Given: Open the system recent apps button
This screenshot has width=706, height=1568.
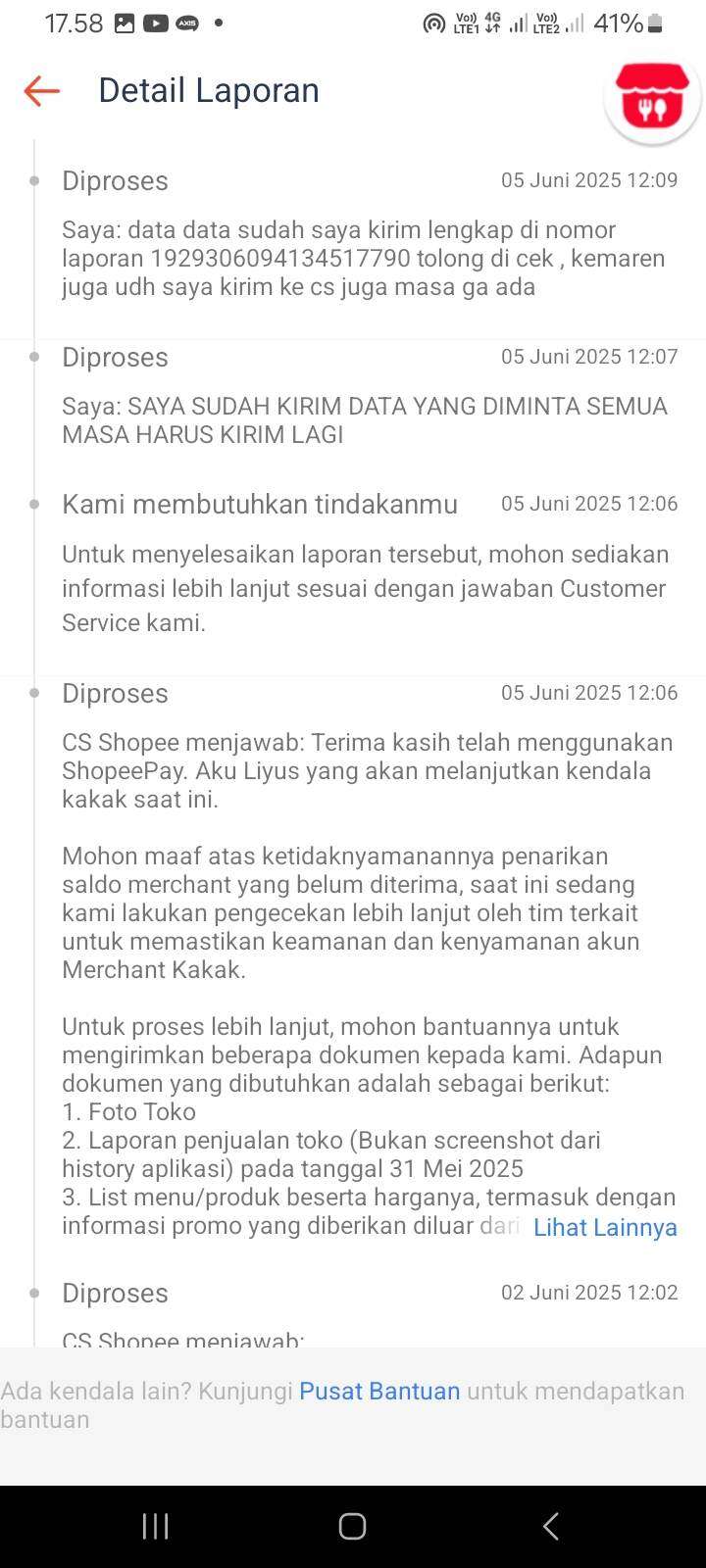Looking at the screenshot, I should click(x=155, y=1526).
